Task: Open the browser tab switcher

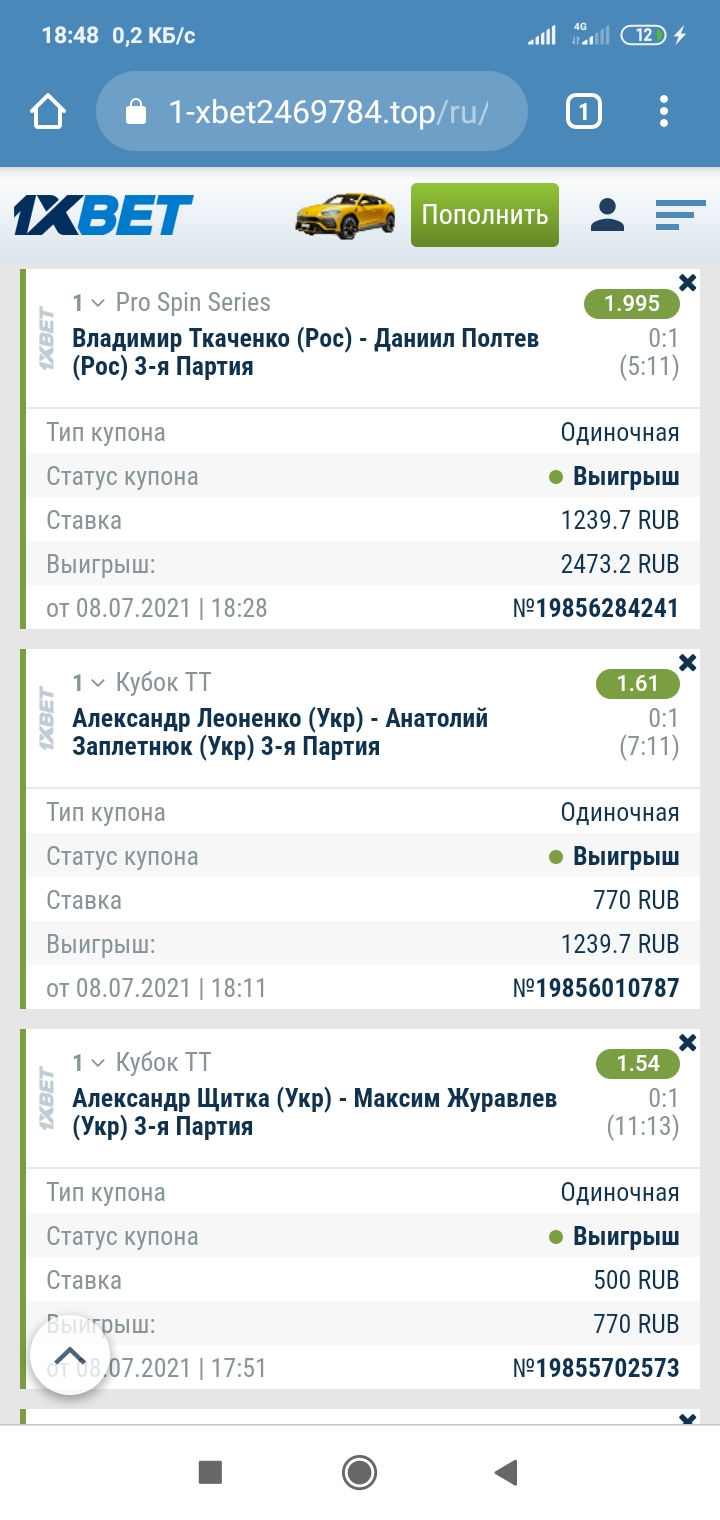Action: pyautogui.click(x=584, y=111)
